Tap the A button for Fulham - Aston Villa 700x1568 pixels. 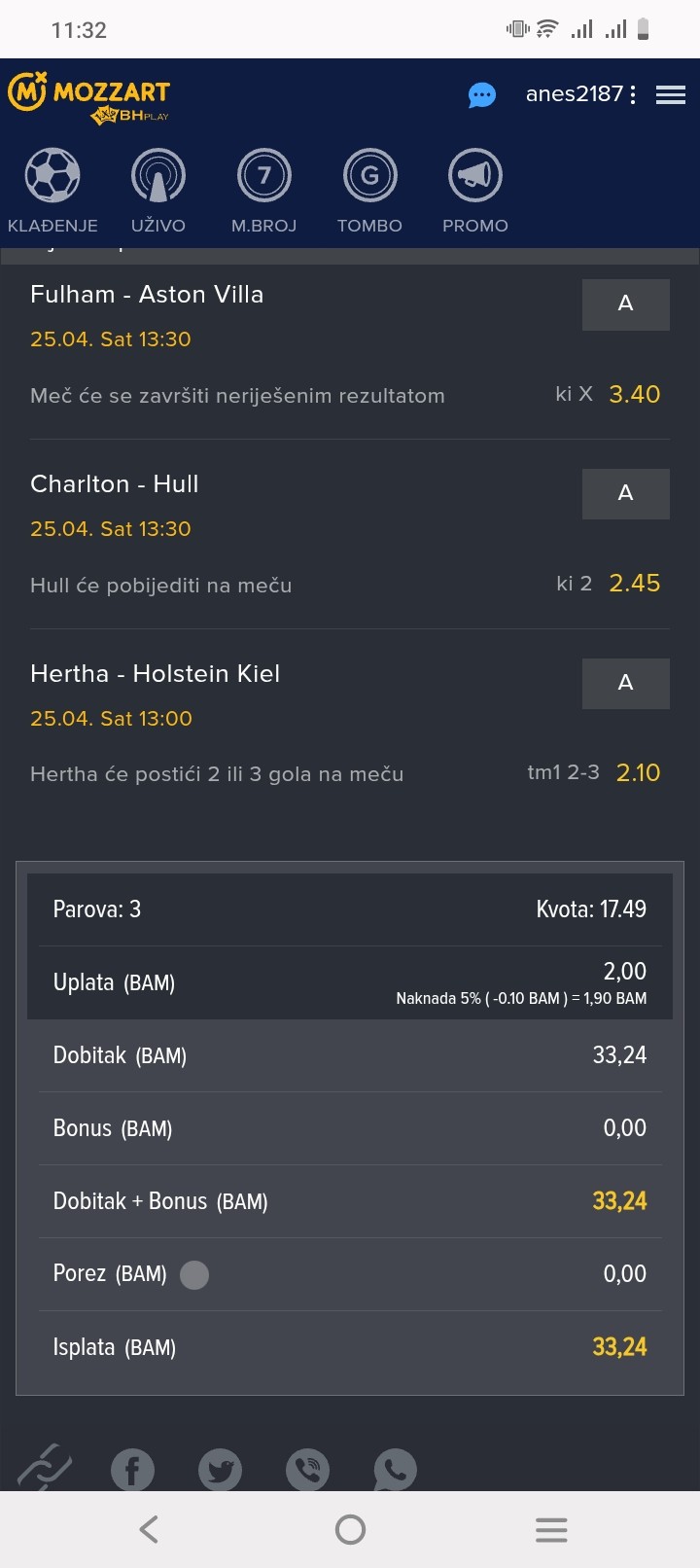(625, 304)
